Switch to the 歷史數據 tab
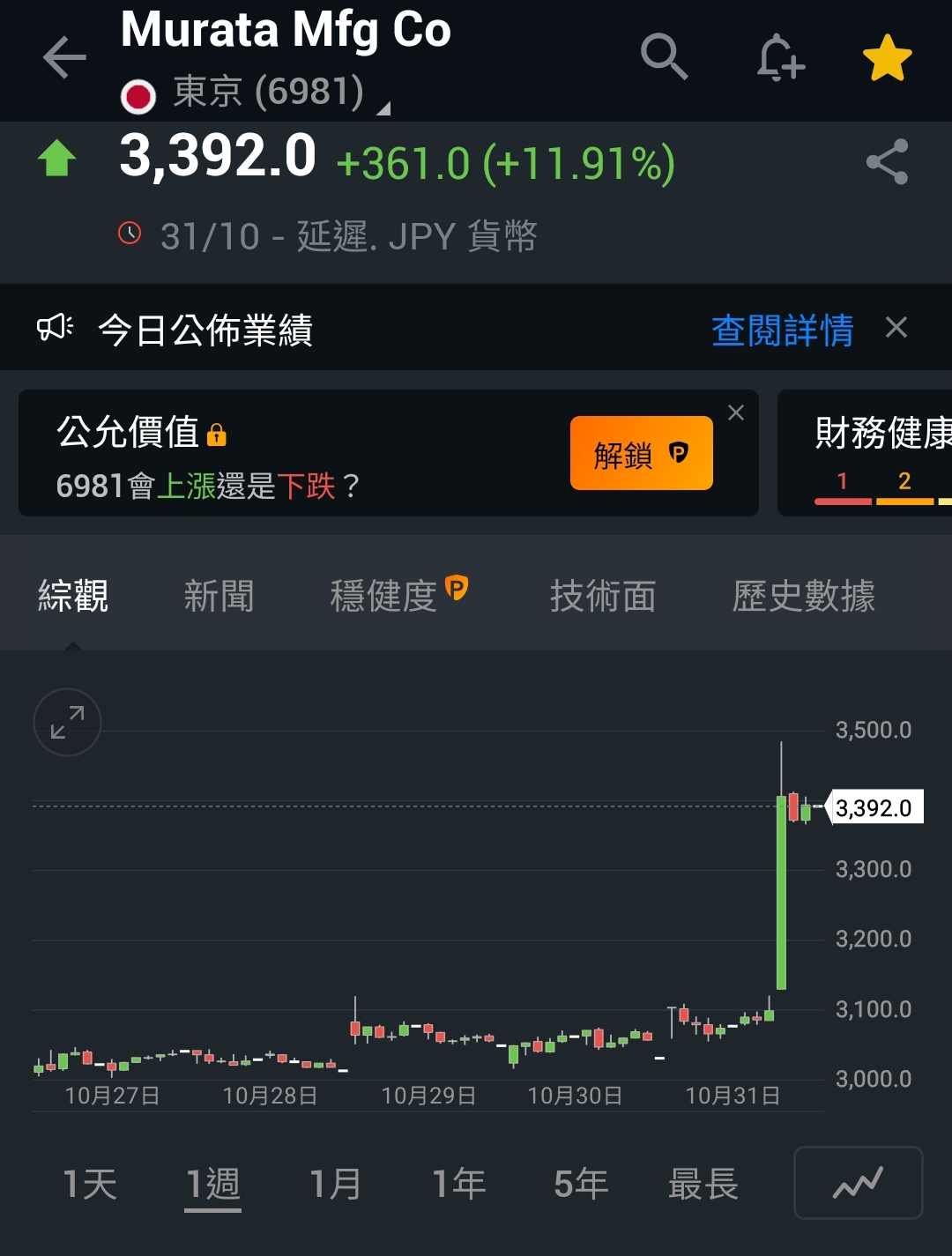The height and width of the screenshot is (1256, 952). tap(803, 596)
